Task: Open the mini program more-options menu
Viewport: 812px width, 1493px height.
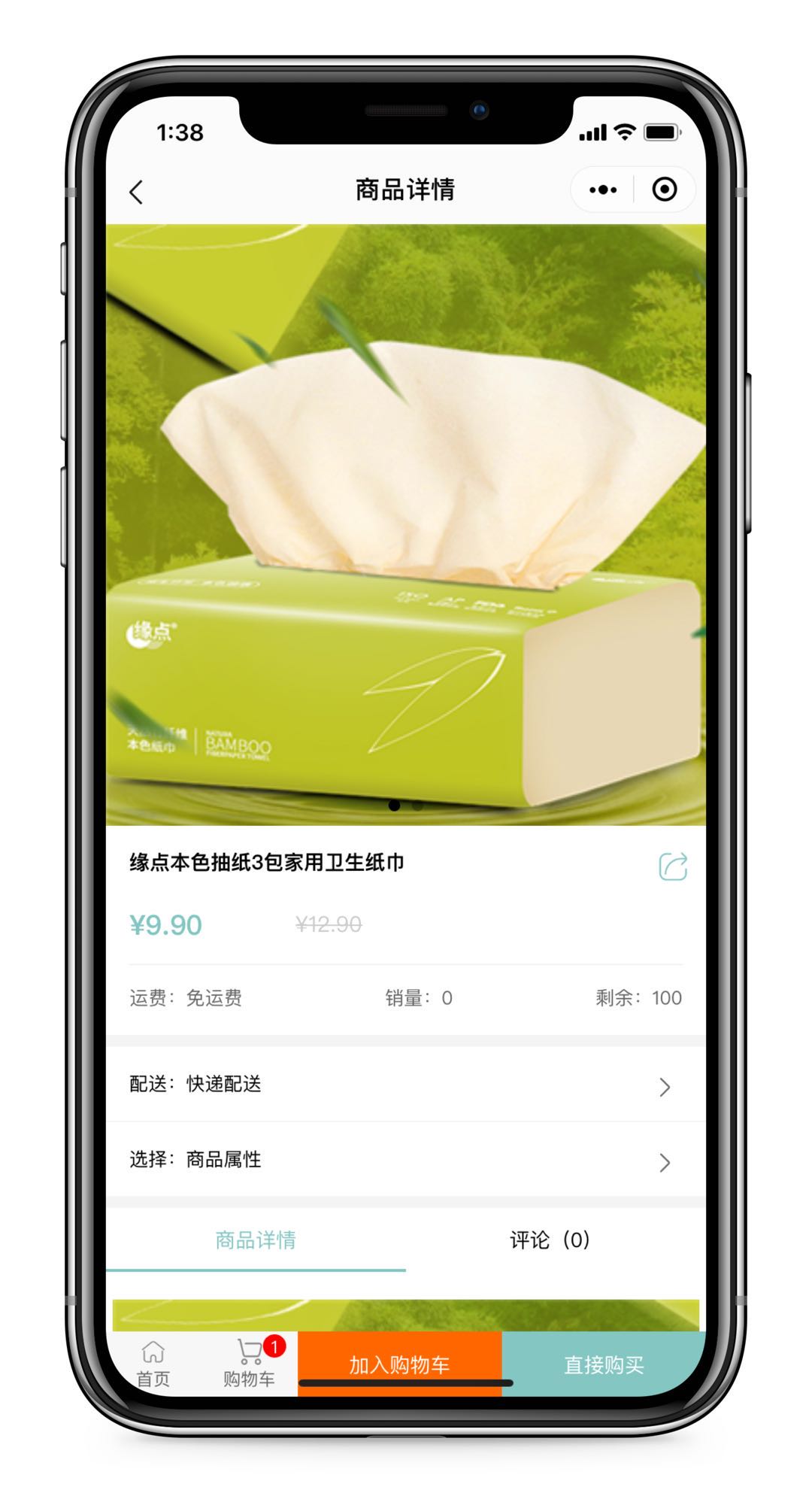Action: pos(603,190)
